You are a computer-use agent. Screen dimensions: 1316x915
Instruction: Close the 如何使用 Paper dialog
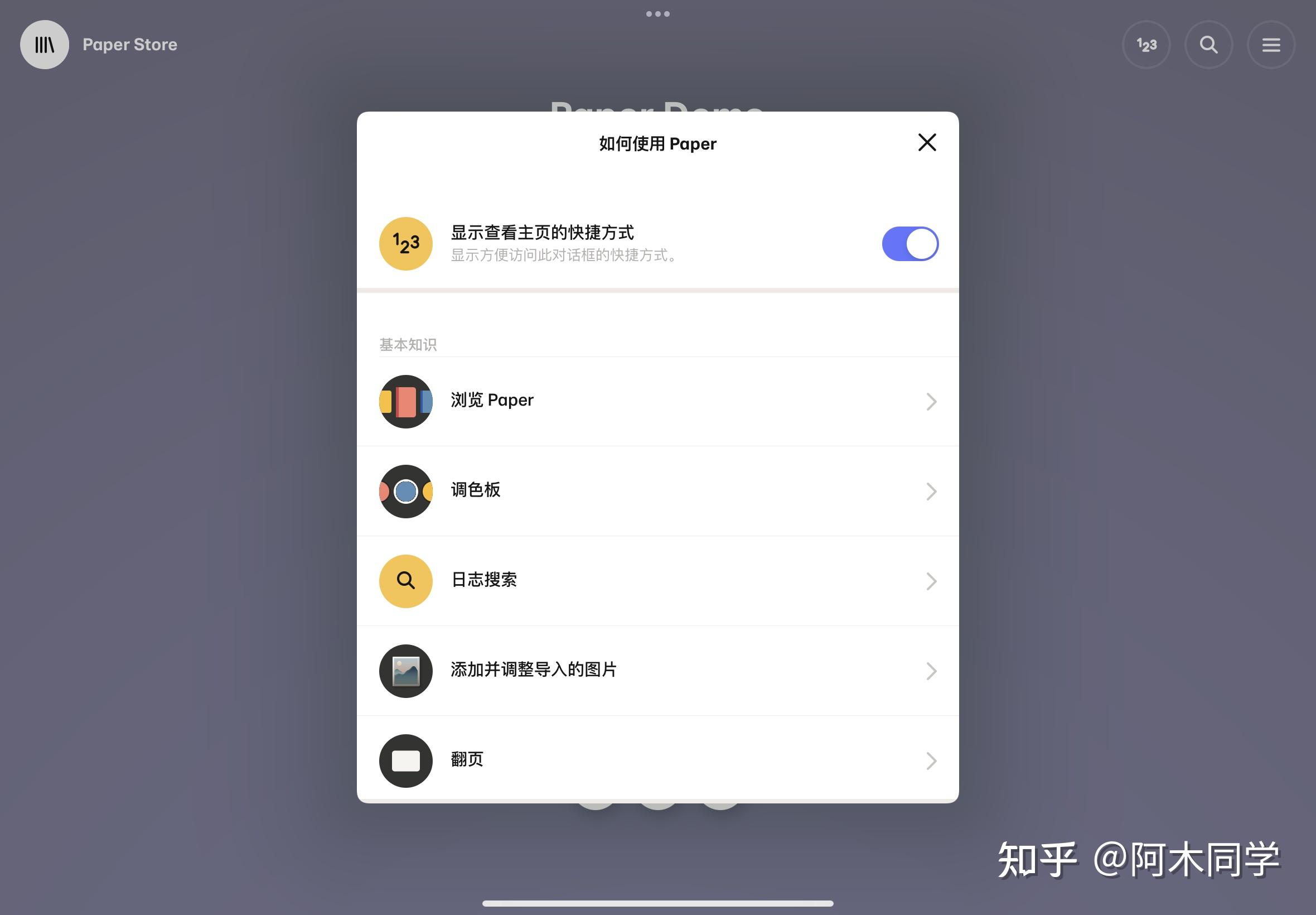[926, 142]
